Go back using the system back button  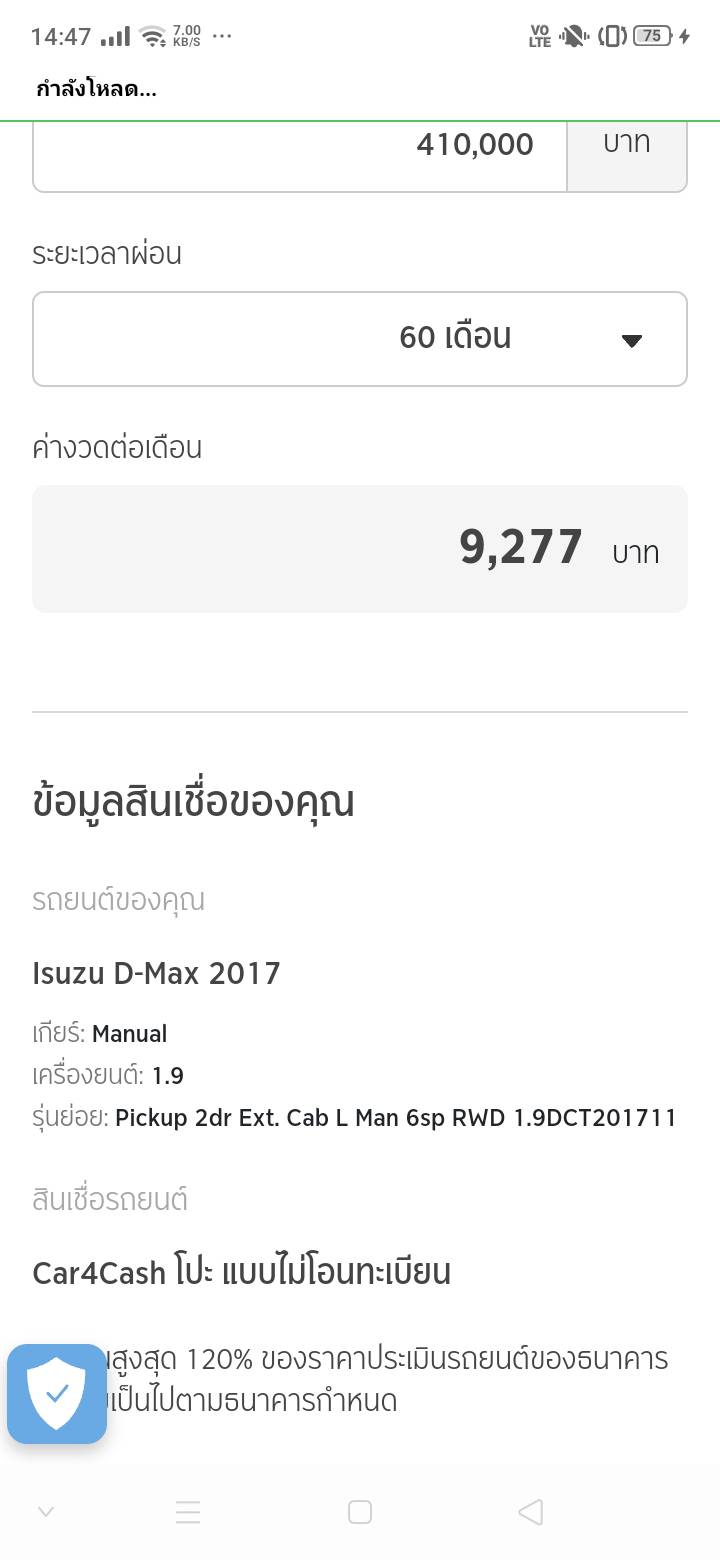531,1512
